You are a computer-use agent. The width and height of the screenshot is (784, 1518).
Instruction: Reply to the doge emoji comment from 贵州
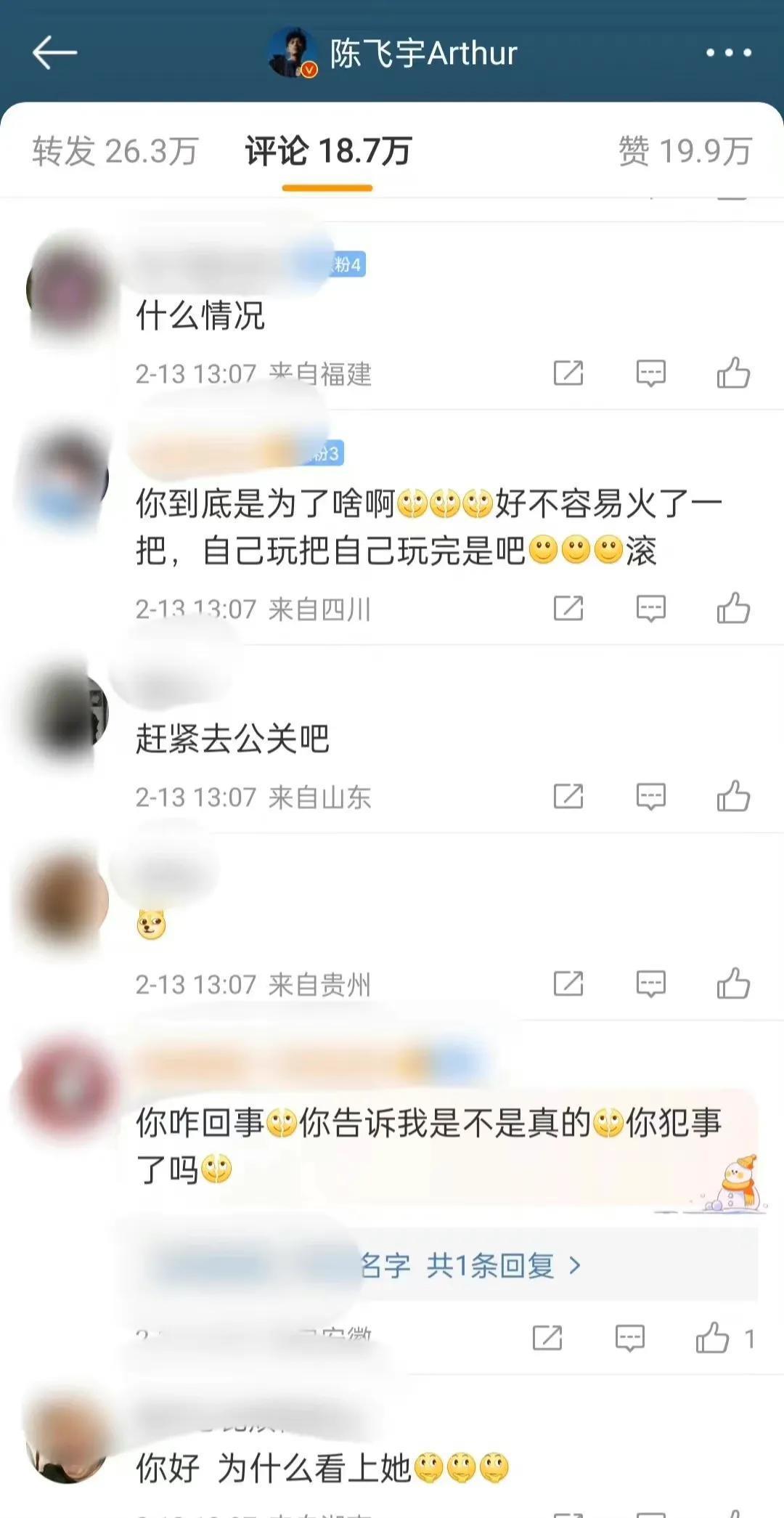pos(650,983)
